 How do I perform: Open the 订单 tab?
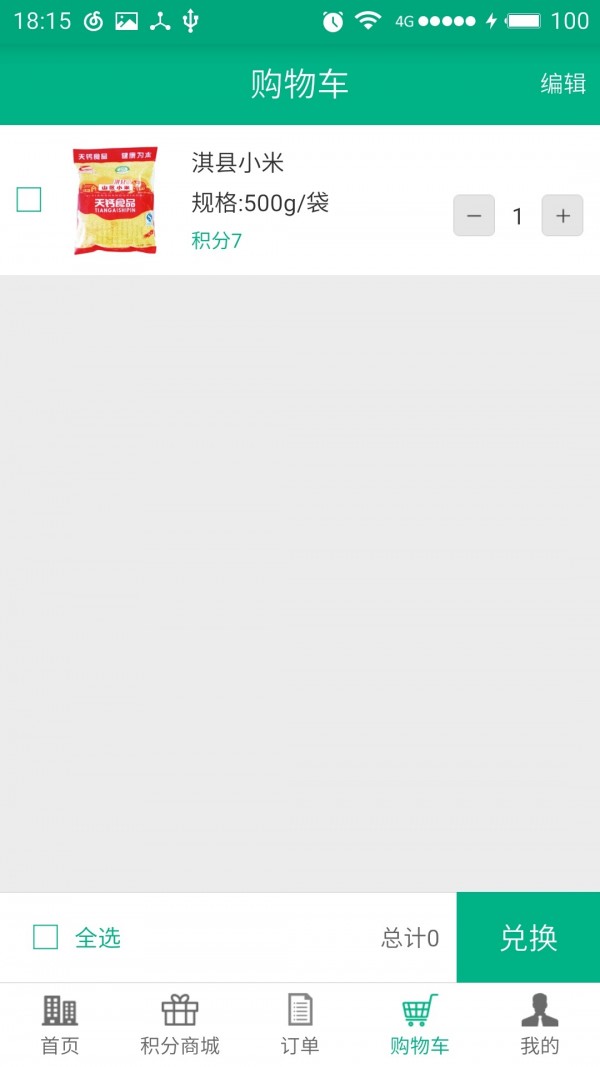coord(300,1025)
